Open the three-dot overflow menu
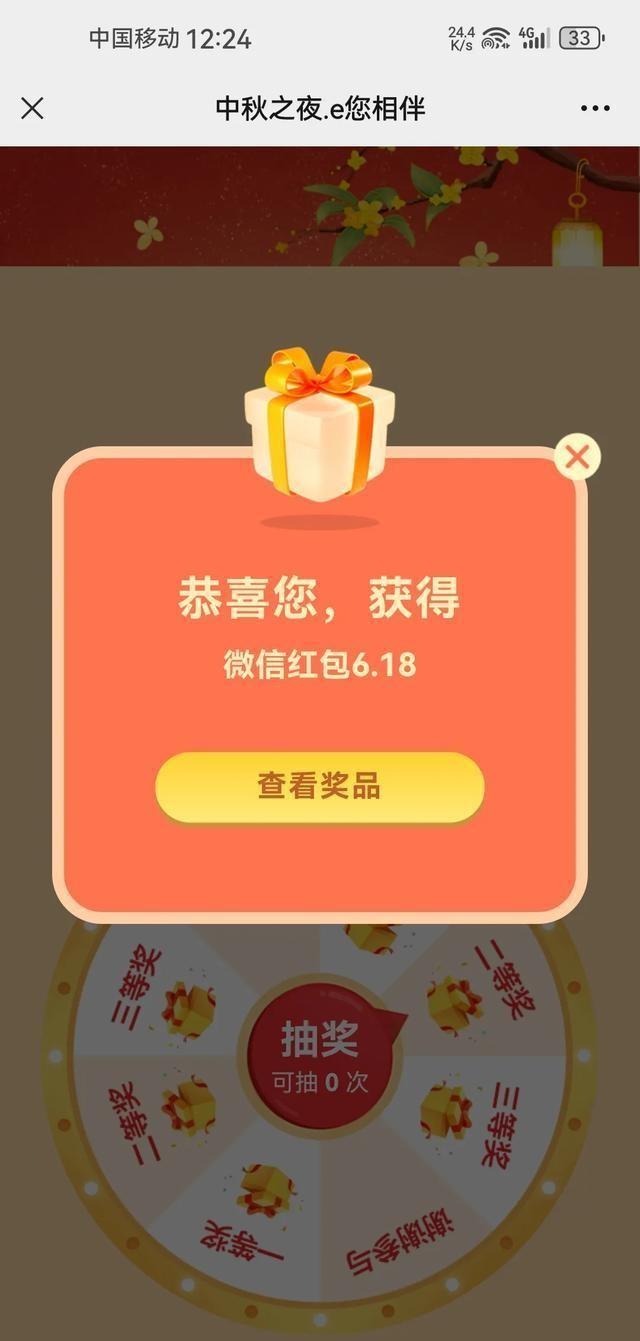The width and height of the screenshot is (640, 1341). pos(595,108)
